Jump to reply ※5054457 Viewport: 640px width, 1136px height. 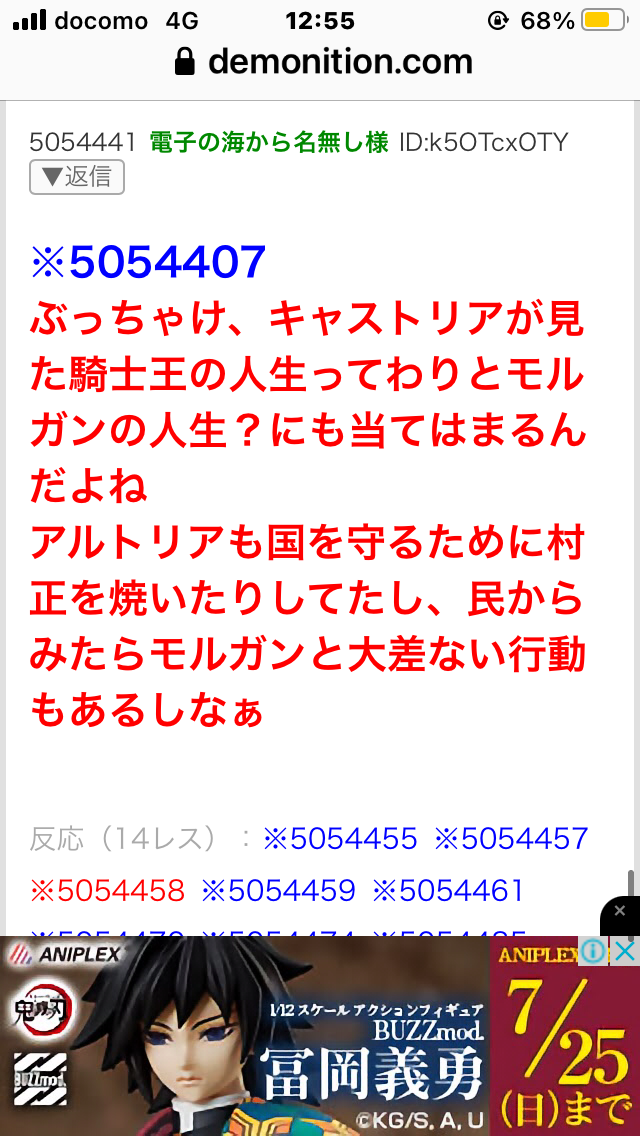(x=511, y=838)
